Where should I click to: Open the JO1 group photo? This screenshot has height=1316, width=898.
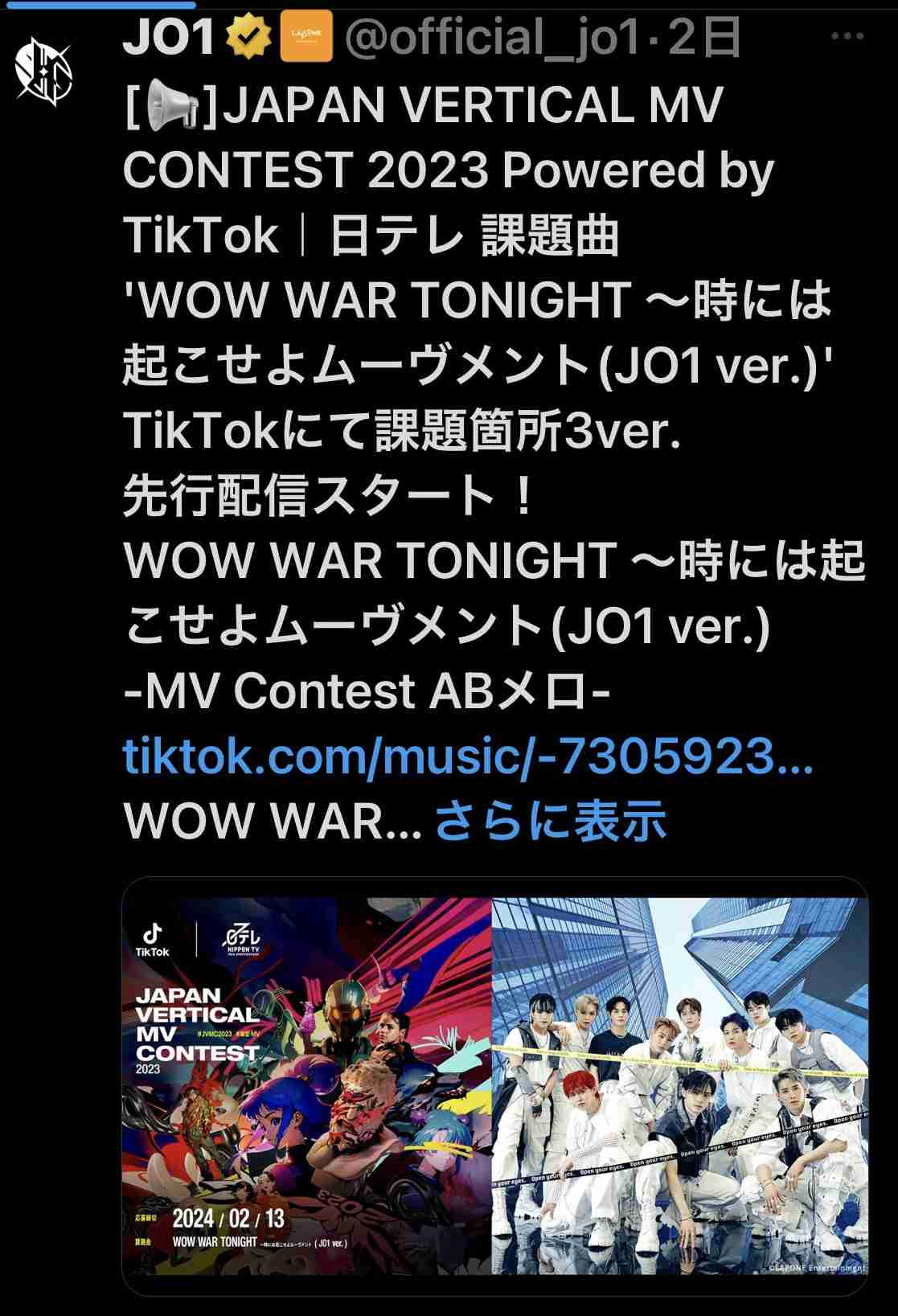pyautogui.click(x=680, y=1085)
